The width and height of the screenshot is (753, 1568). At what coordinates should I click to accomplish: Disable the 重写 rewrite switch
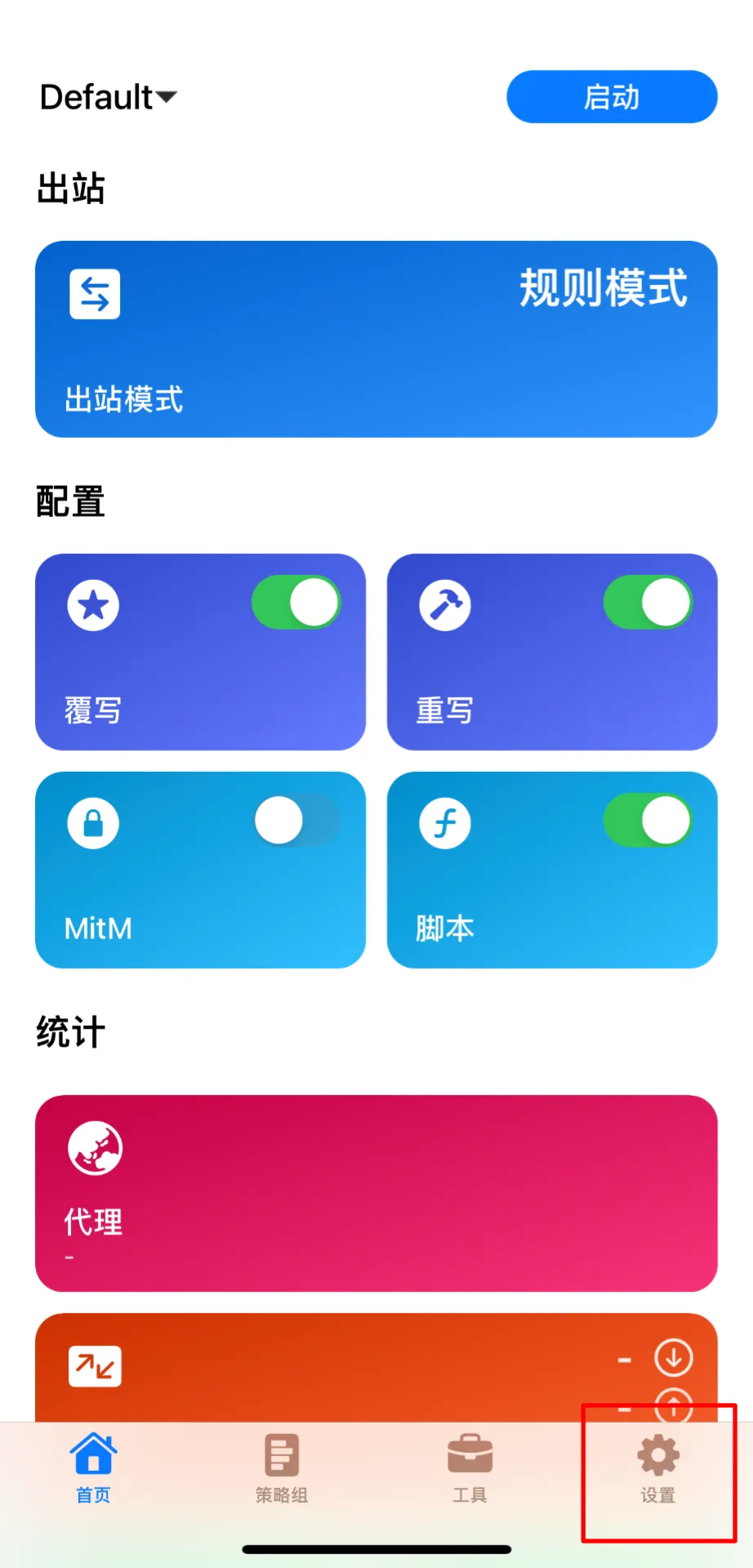(x=648, y=604)
